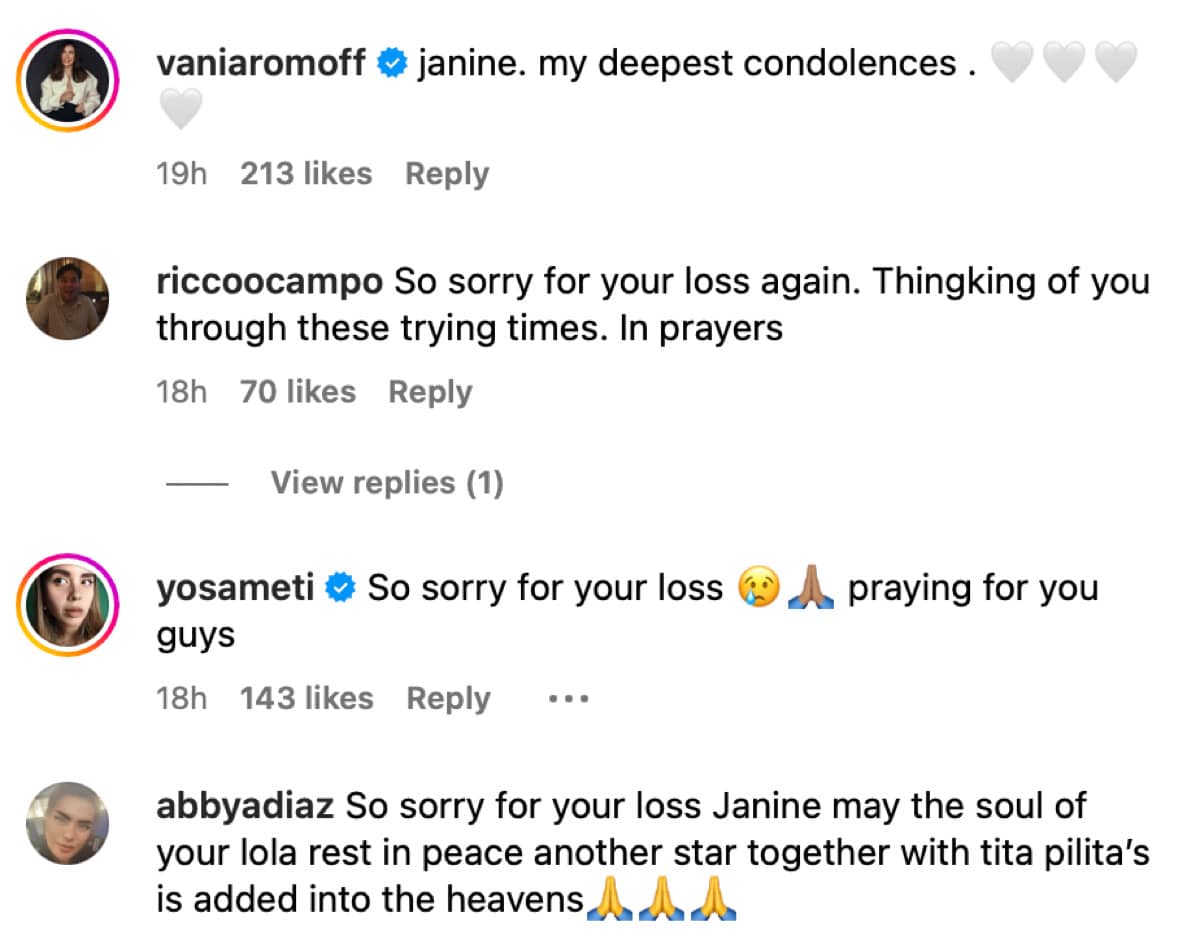Image resolution: width=1200 pixels, height=948 pixels.
Task: Reply to vaniaromoff's condolences comment
Action: click(446, 174)
